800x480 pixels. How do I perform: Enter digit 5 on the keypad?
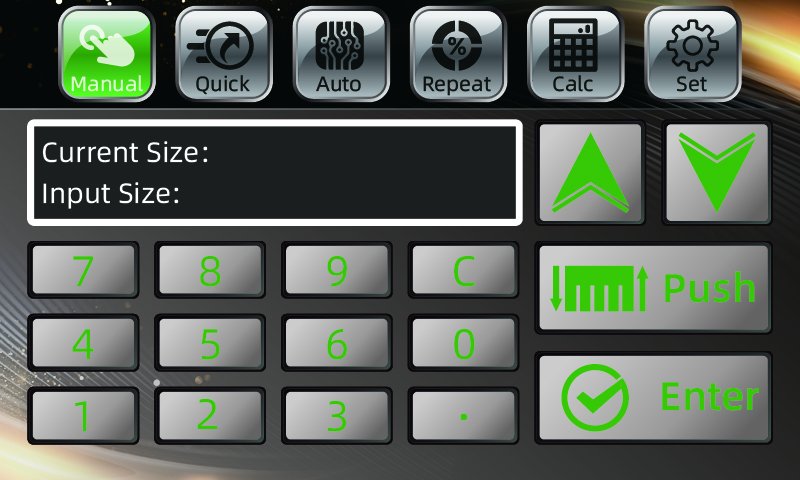210,343
